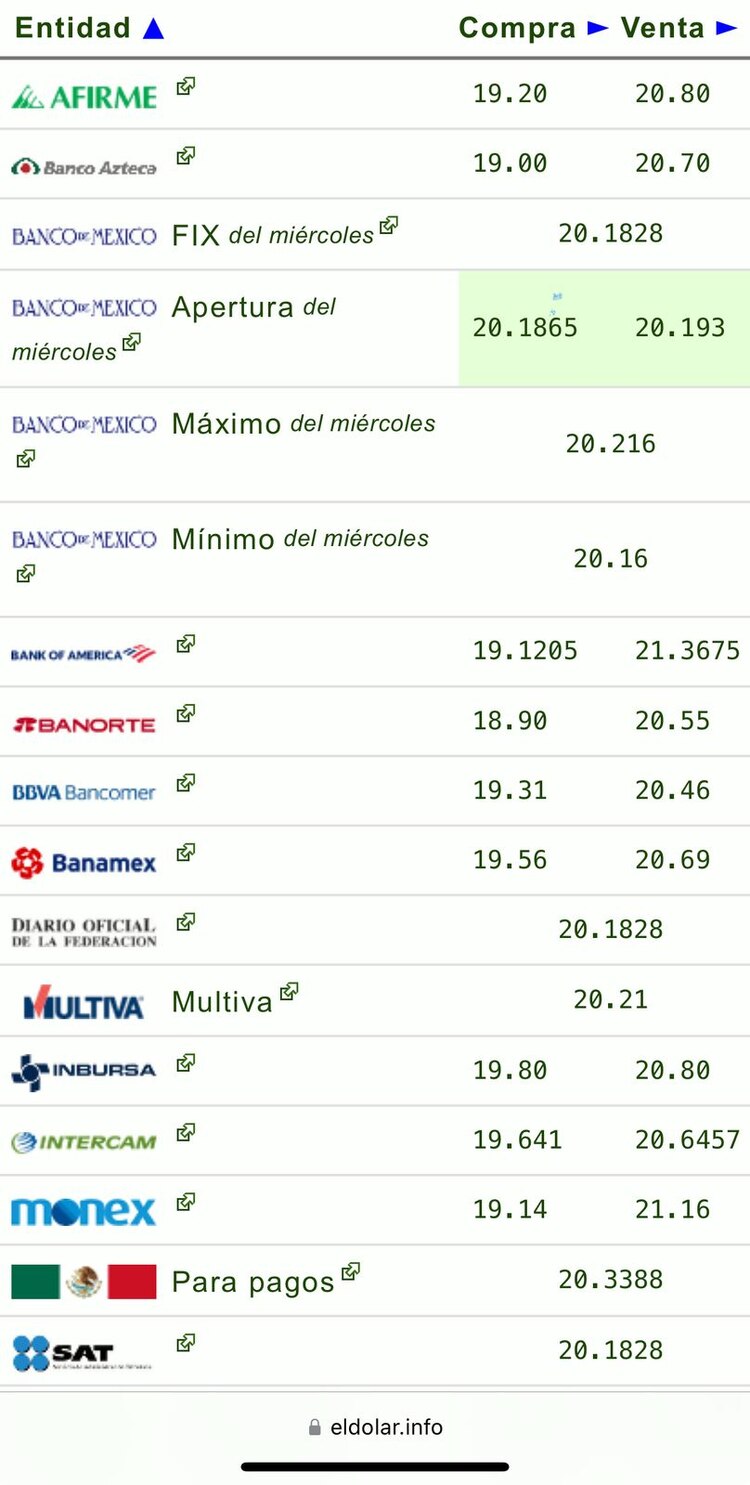Click the Compra column header

coord(516,27)
